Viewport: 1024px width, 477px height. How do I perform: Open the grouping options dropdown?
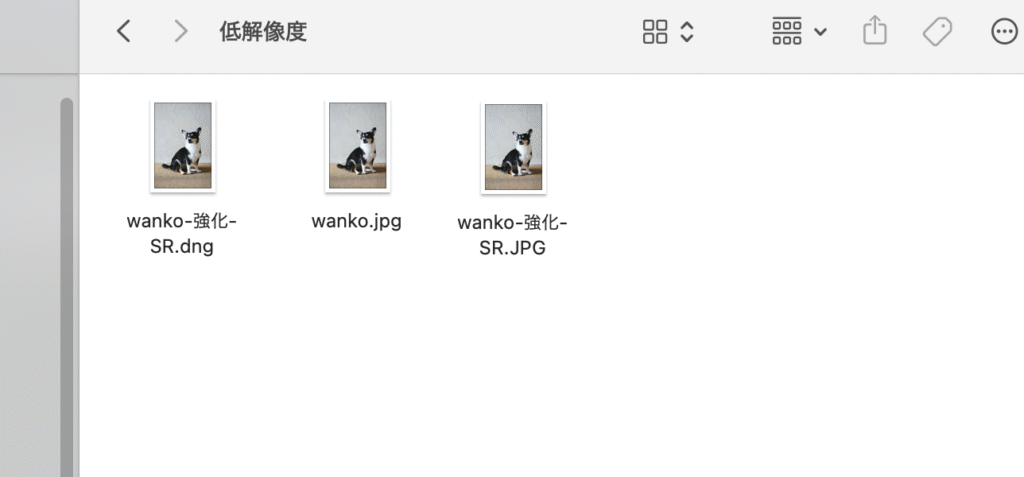(799, 32)
